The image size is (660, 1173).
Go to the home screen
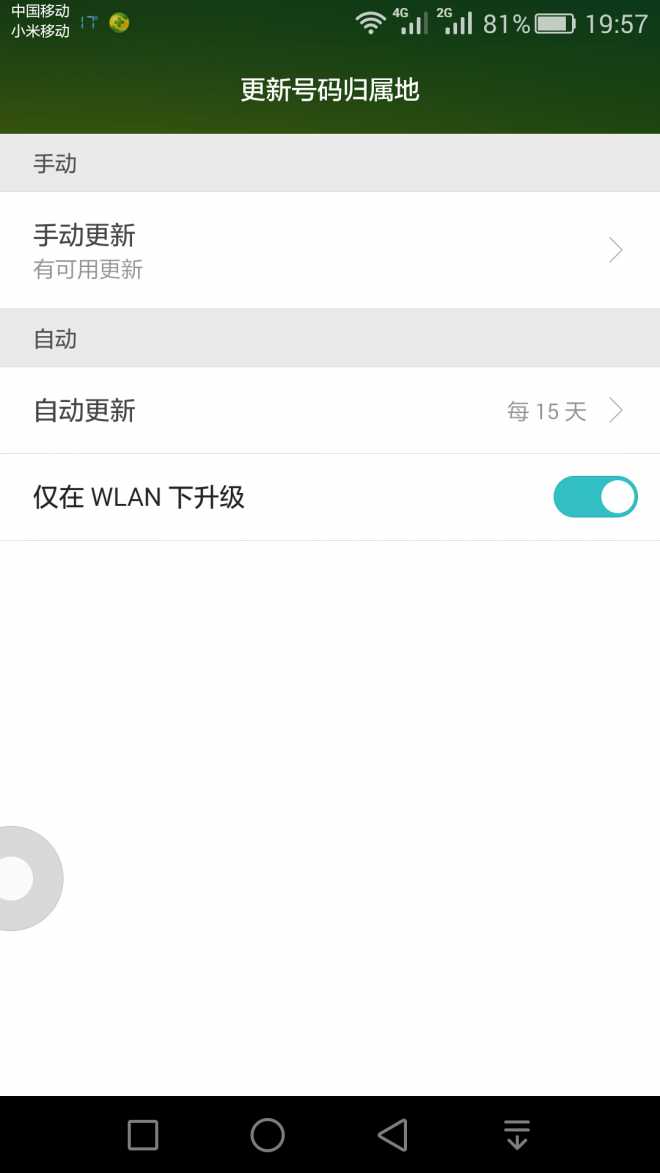click(x=267, y=1135)
